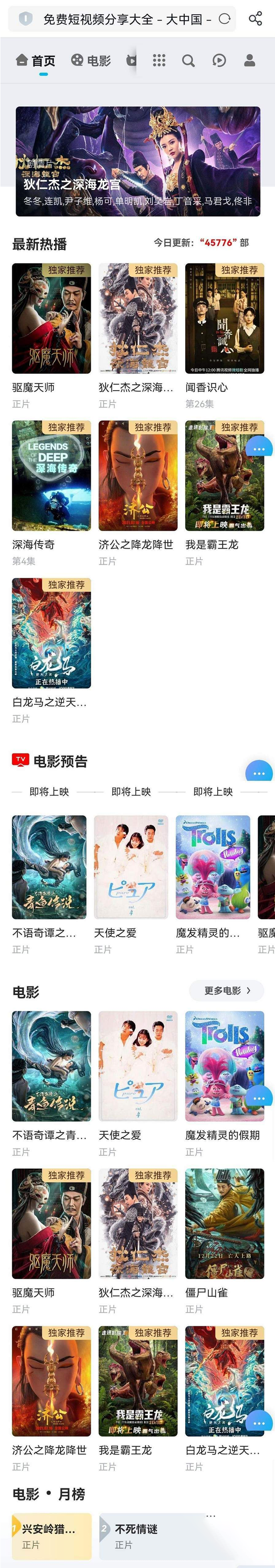
Task: Switch to the 电影 tab
Action: [91, 60]
